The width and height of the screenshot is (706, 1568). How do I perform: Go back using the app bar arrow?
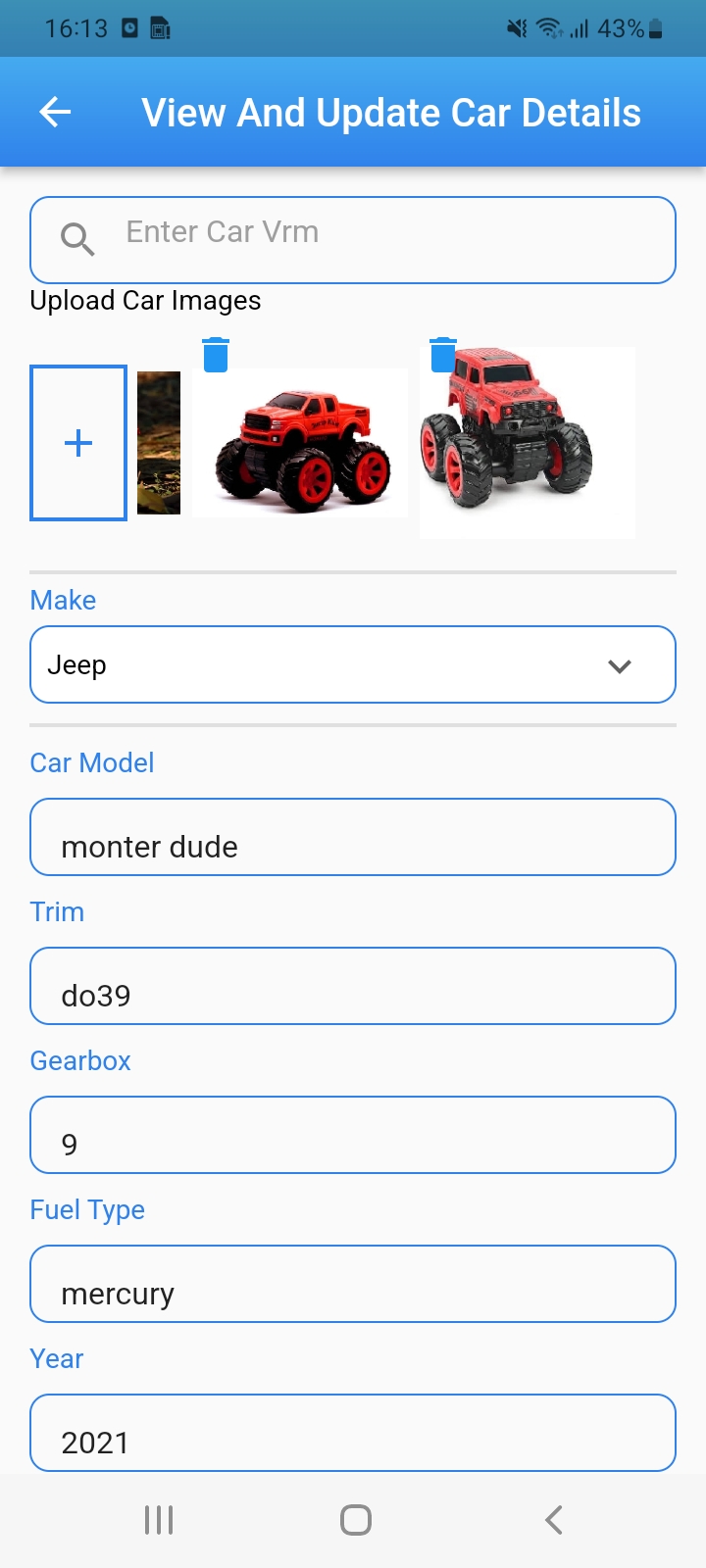point(55,113)
